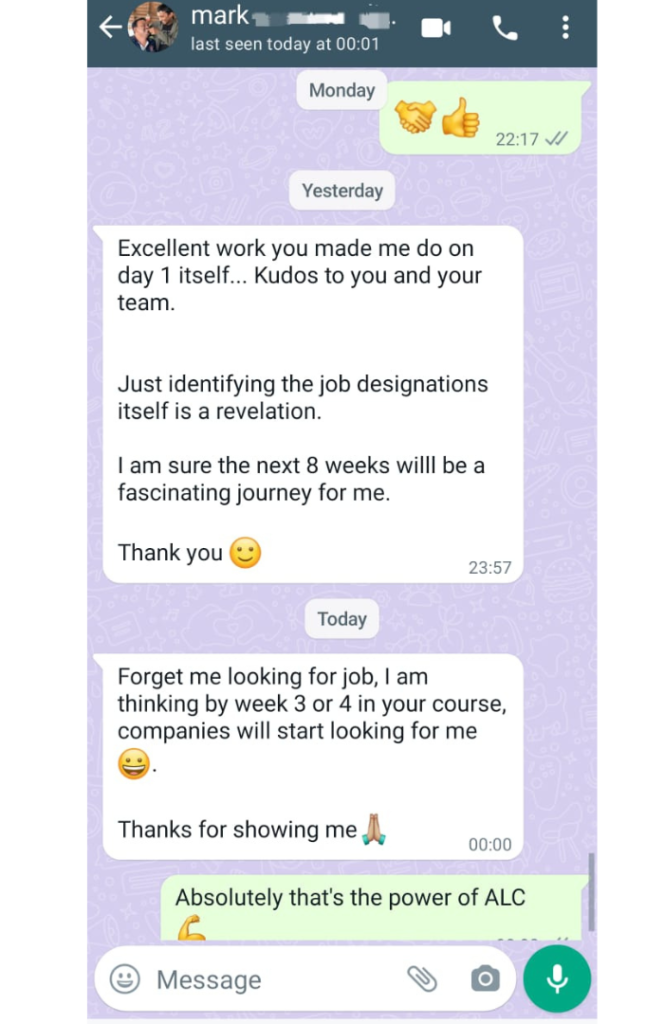The height and width of the screenshot is (1024, 664).
Task: Start a video call with mark
Action: pos(436,28)
